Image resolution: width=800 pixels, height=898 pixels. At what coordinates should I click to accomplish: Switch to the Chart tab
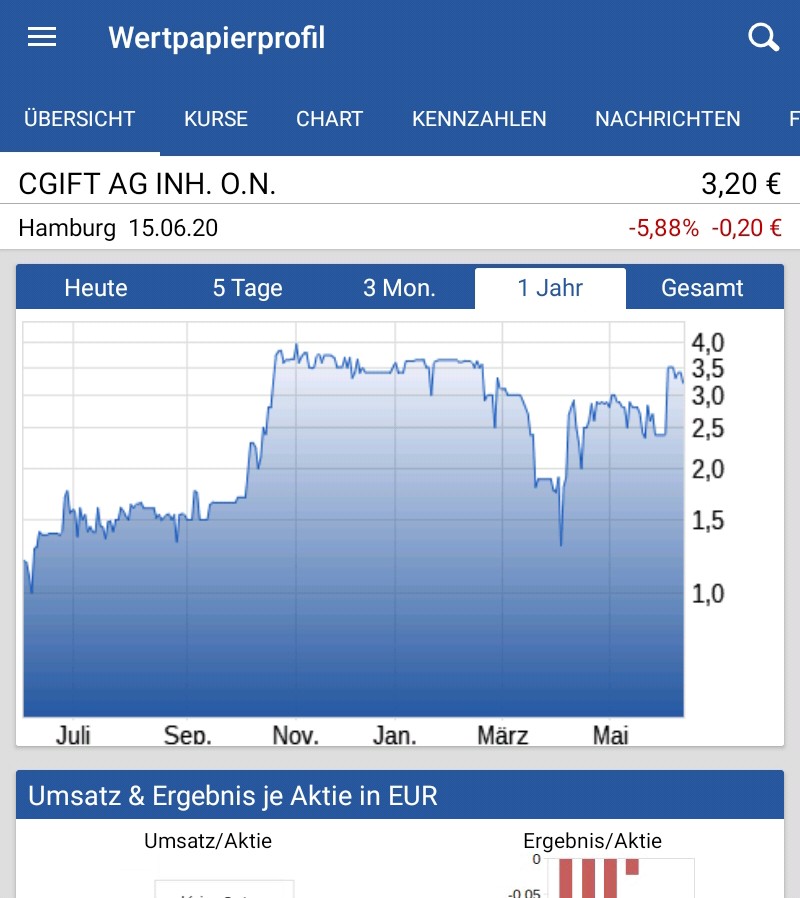[x=329, y=119]
